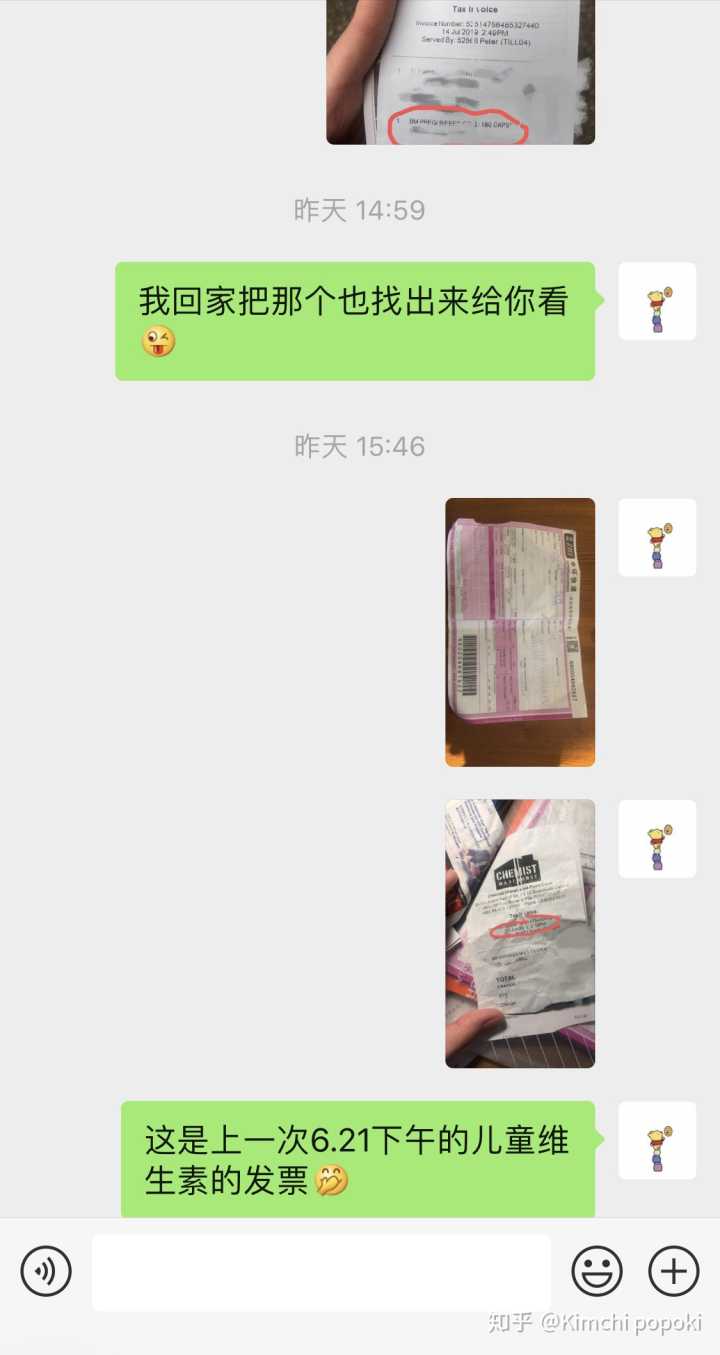Tap the voice message microphone icon
The height and width of the screenshot is (1355, 720).
[46, 1271]
